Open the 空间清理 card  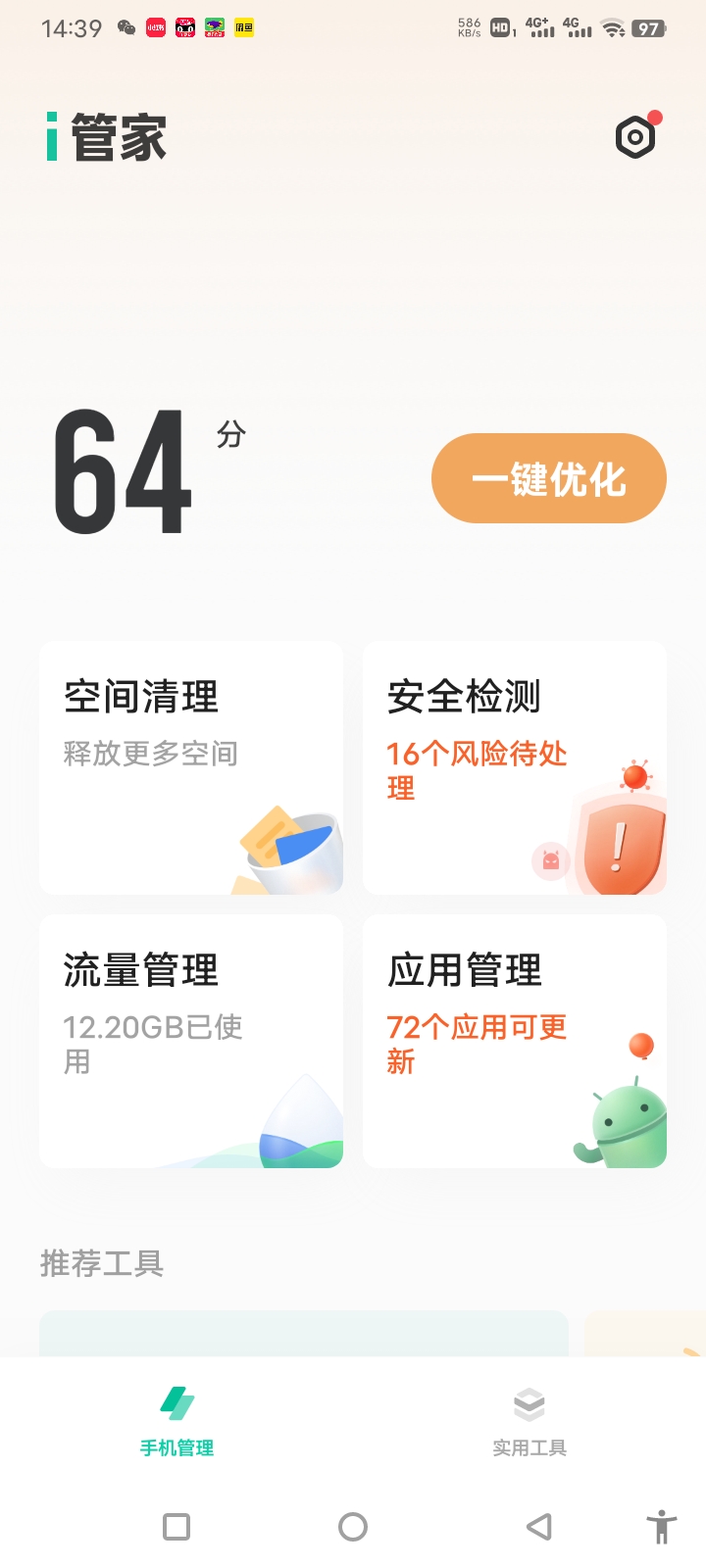point(191,767)
